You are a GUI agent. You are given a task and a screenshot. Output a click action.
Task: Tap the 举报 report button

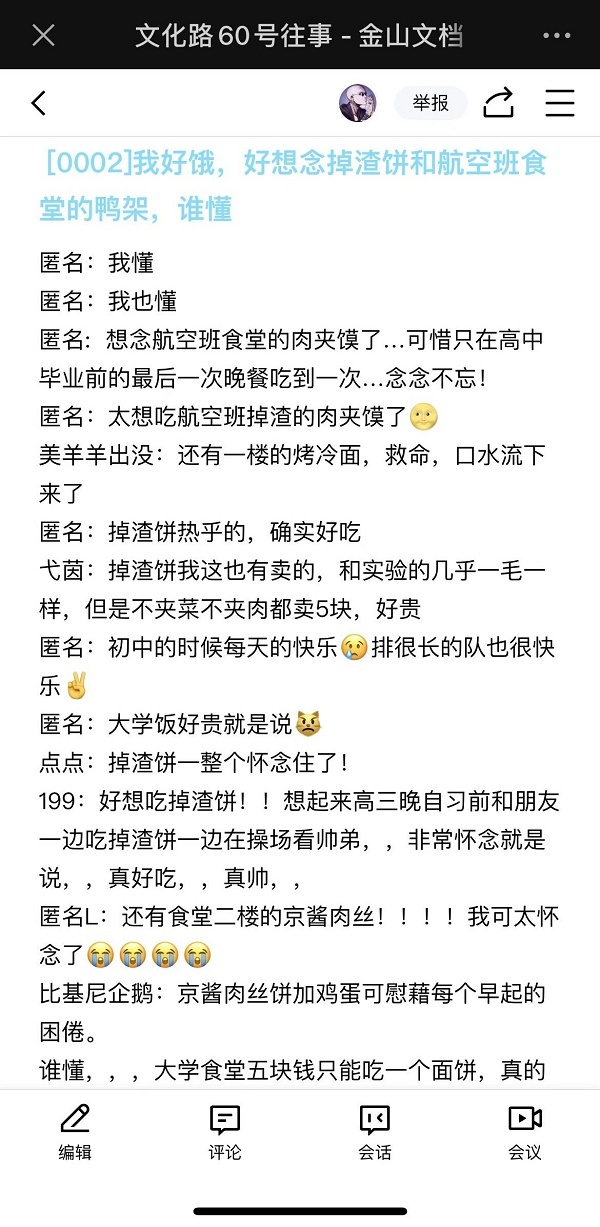(431, 102)
